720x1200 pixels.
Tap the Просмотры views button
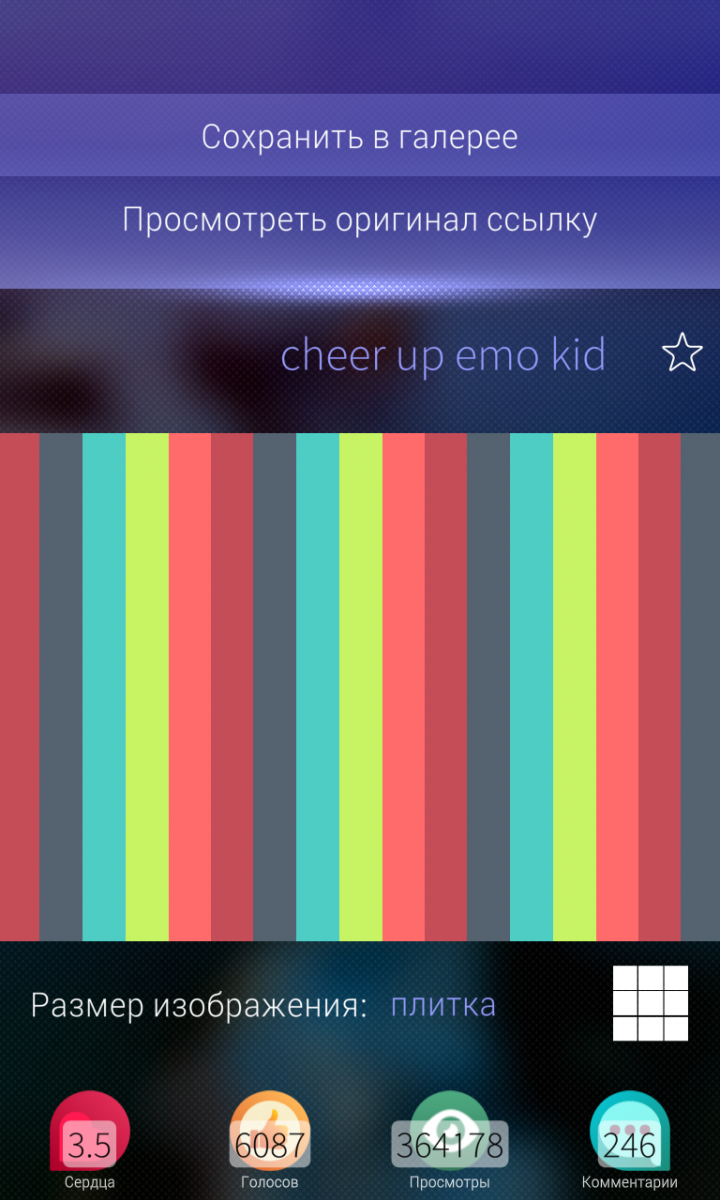pos(450,1138)
